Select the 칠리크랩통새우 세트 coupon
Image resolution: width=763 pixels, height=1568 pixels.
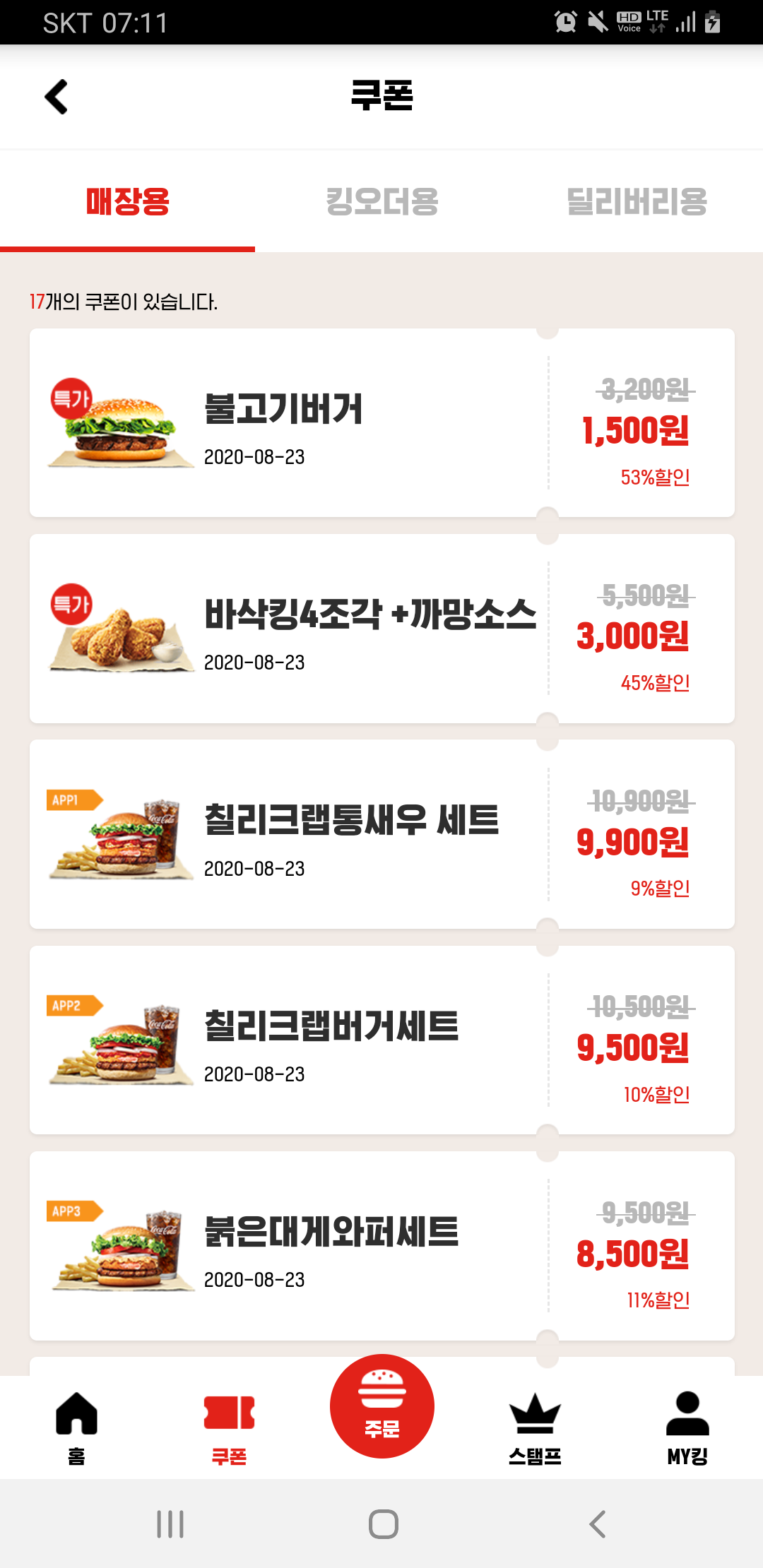click(x=381, y=834)
